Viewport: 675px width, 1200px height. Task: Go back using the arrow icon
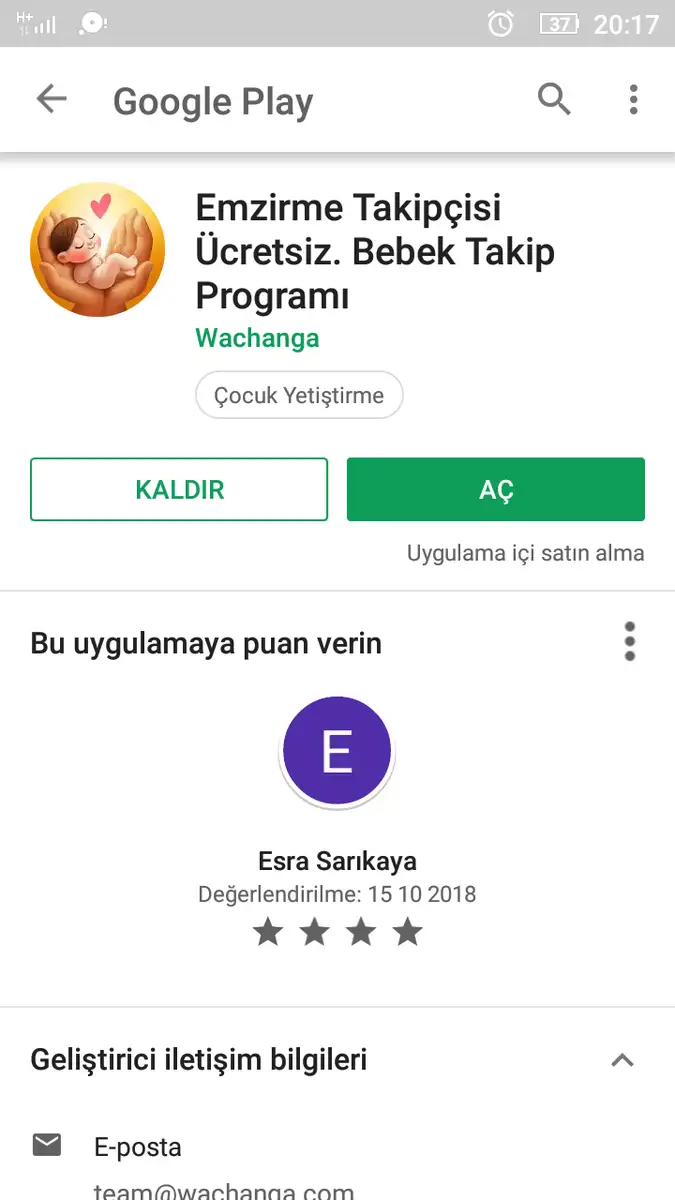[x=51, y=99]
